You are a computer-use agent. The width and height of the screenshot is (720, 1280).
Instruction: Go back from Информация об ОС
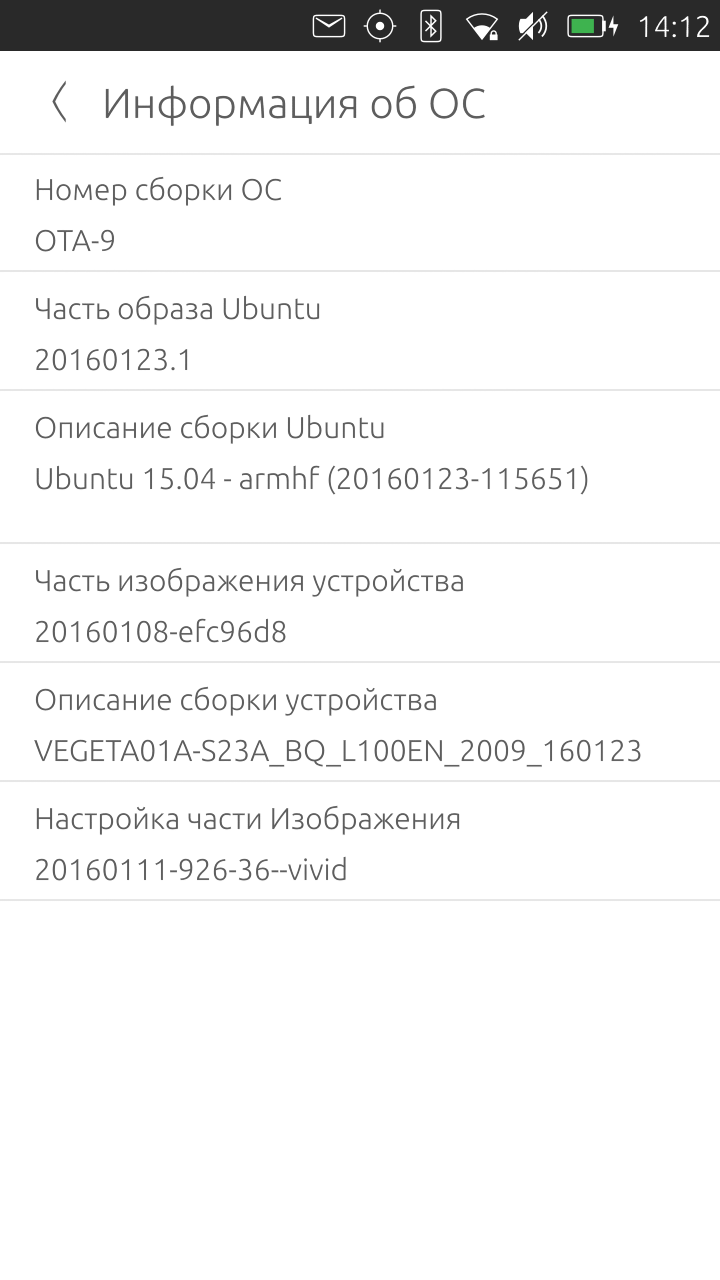59,103
